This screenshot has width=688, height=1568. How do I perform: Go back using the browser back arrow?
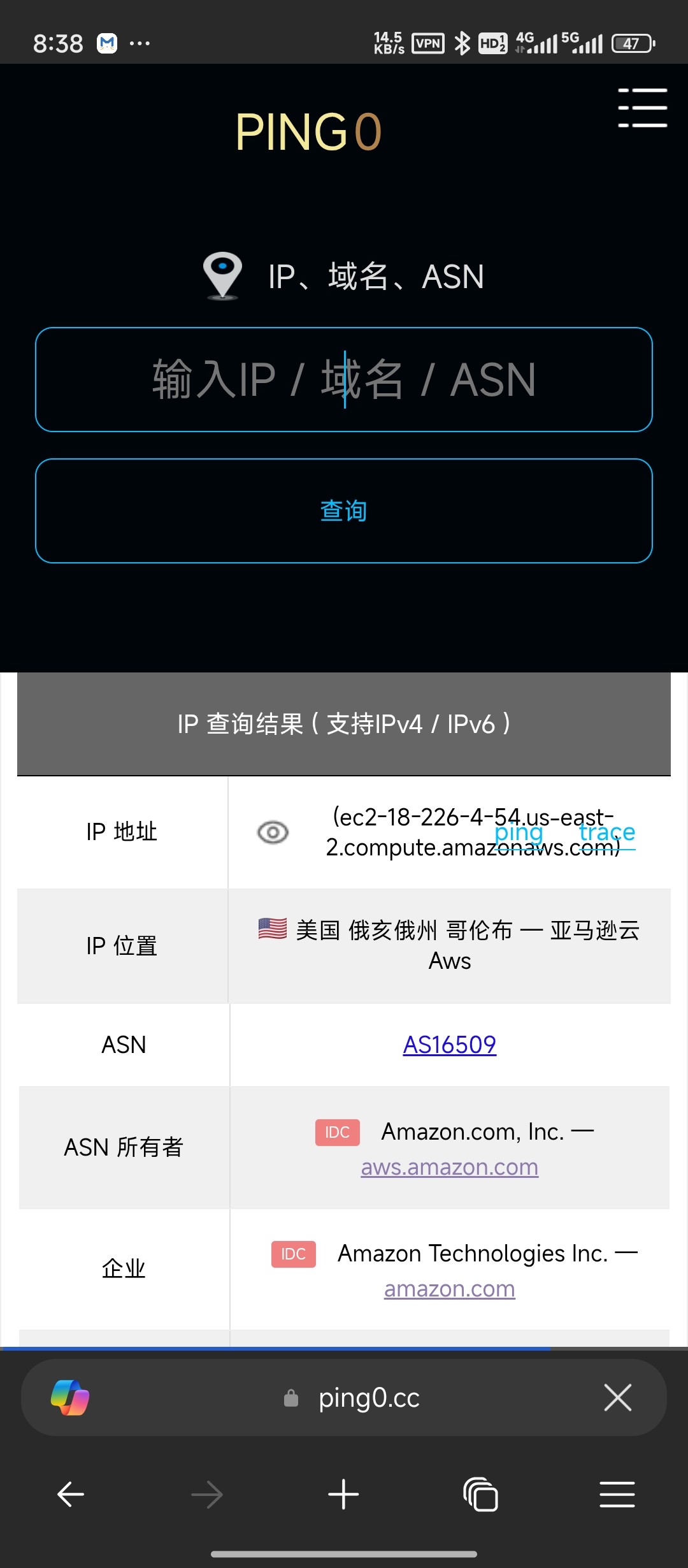tap(70, 1494)
